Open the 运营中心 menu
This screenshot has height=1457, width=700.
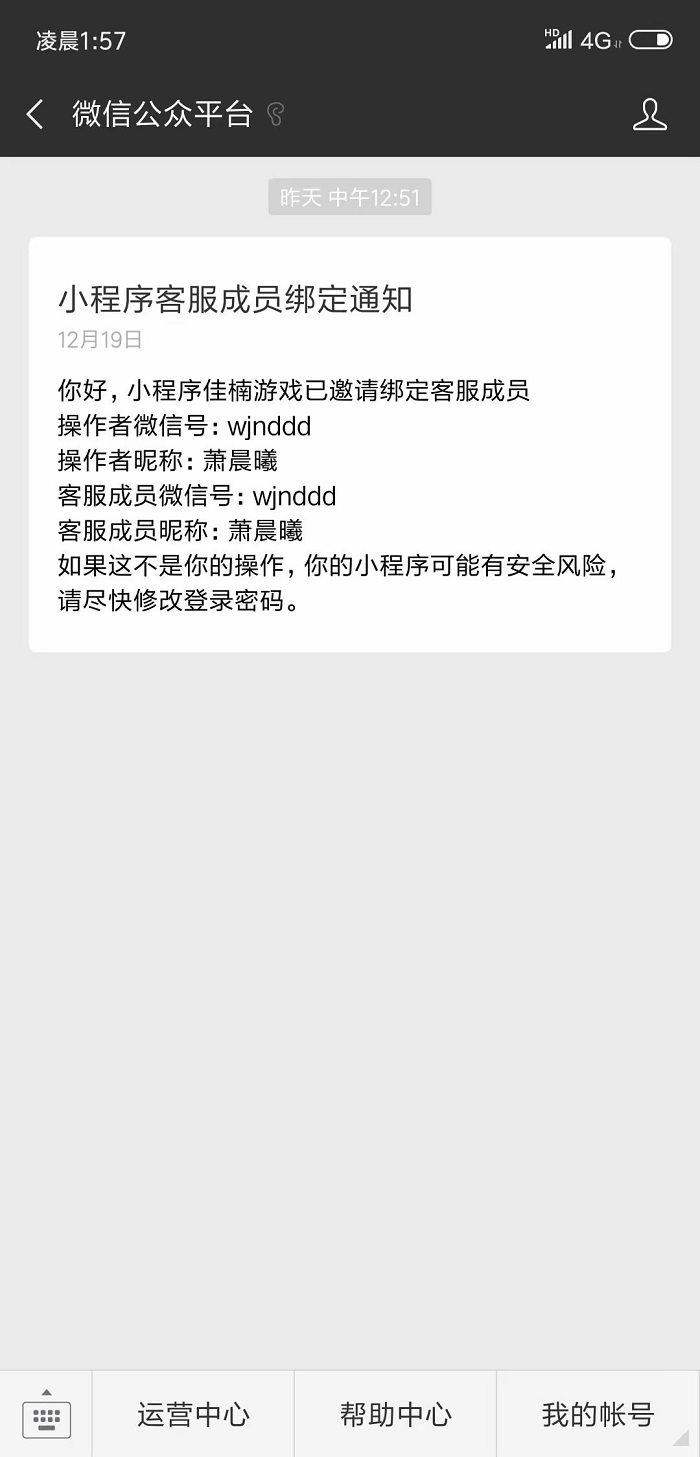pyautogui.click(x=193, y=1414)
